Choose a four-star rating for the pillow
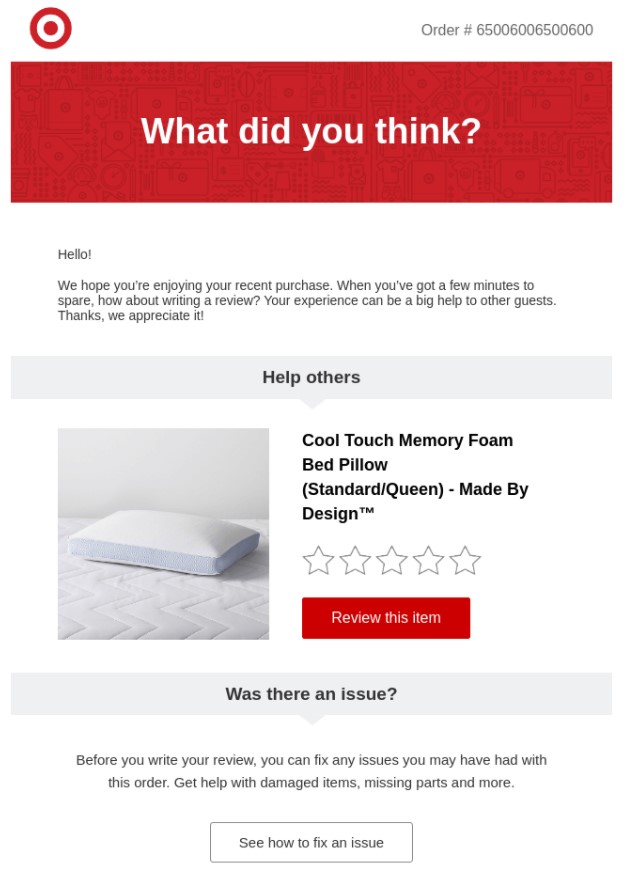625x877 pixels. [428, 561]
